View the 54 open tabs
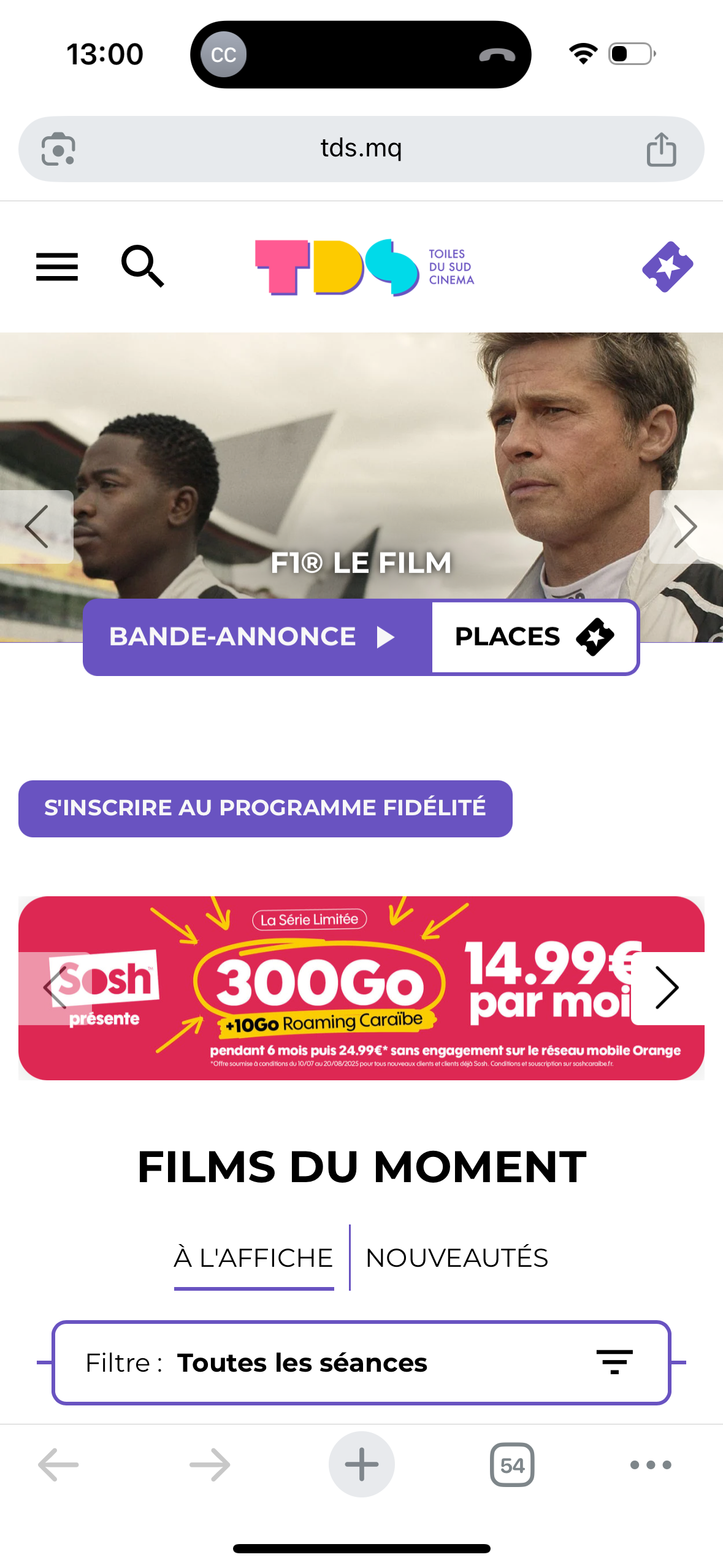 [512, 1465]
